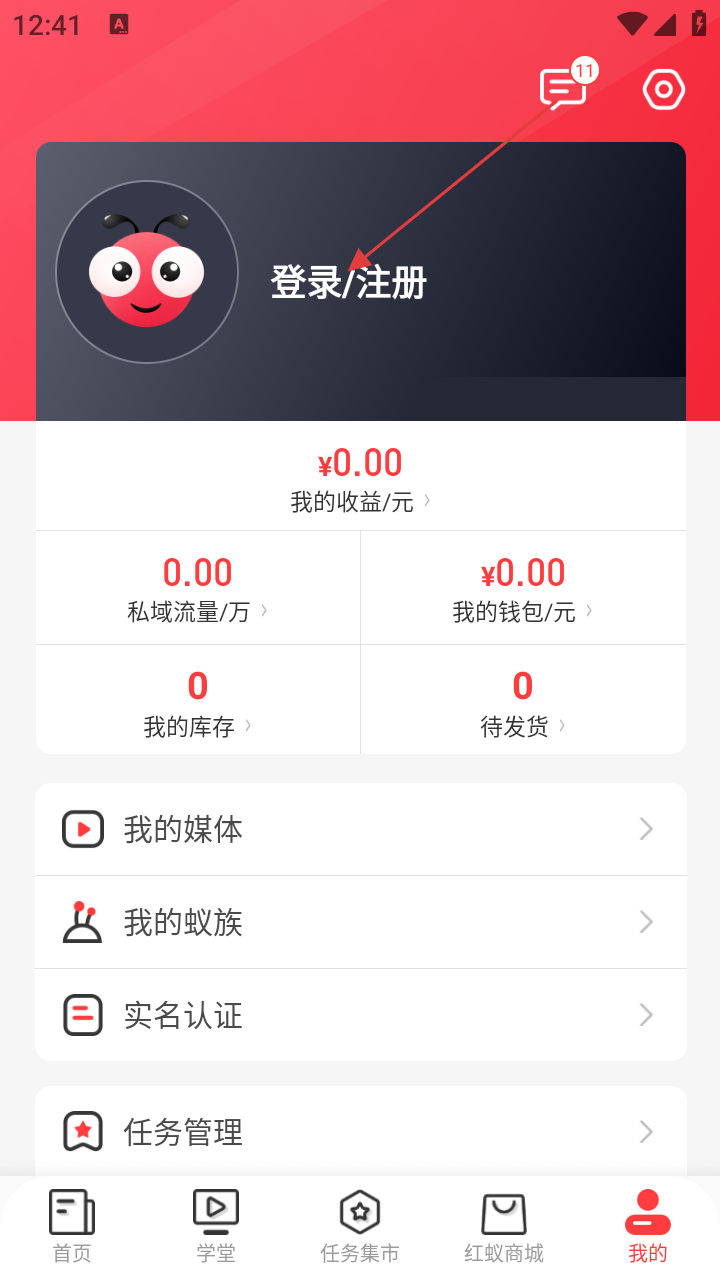Open the settings hexagon icon
Viewport: 720px width, 1280px height.
[663, 90]
